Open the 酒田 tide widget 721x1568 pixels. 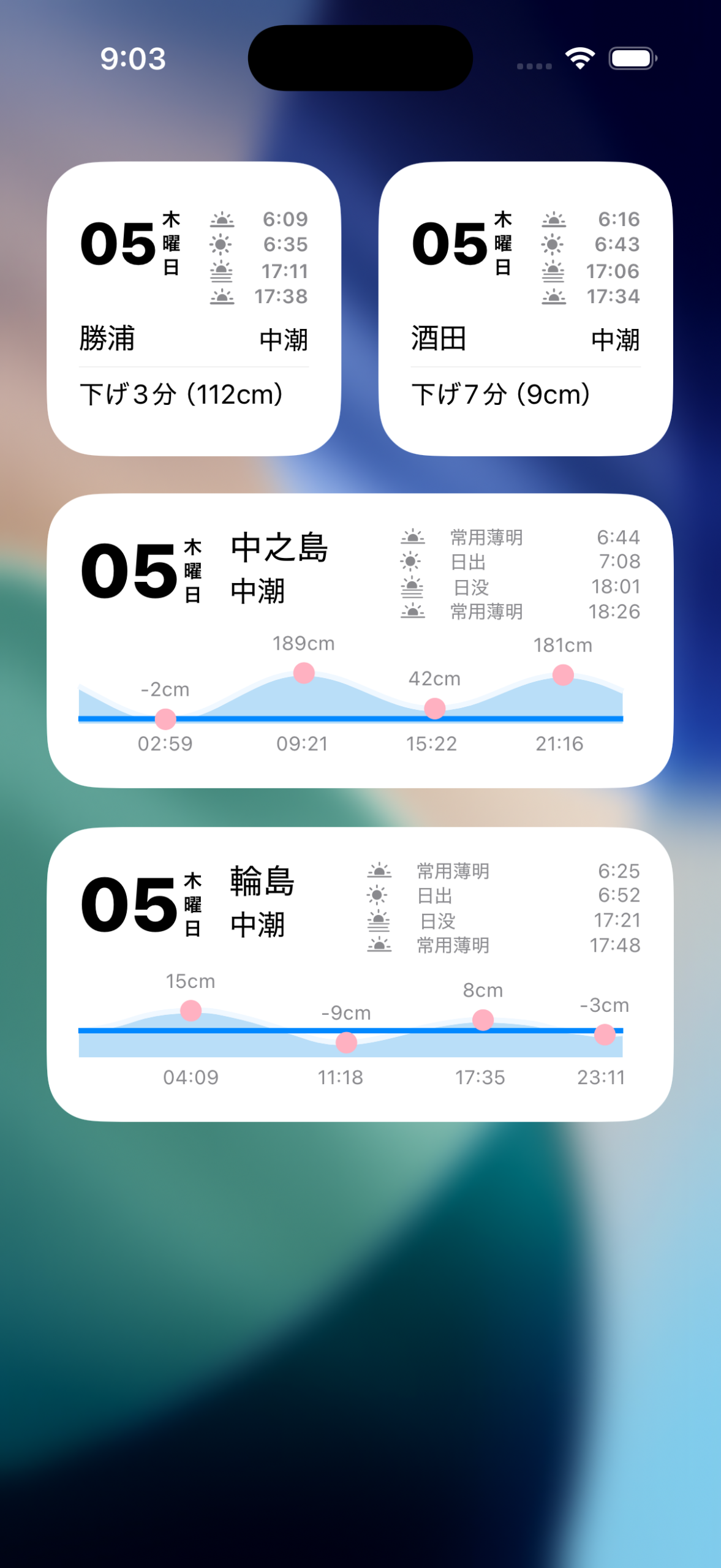click(526, 309)
